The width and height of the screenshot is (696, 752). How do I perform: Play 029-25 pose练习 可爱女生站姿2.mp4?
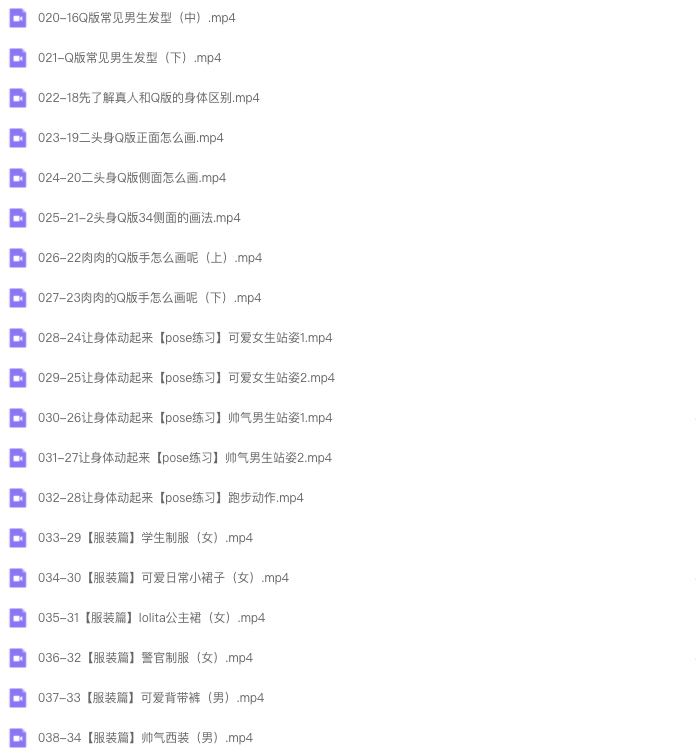(x=186, y=378)
